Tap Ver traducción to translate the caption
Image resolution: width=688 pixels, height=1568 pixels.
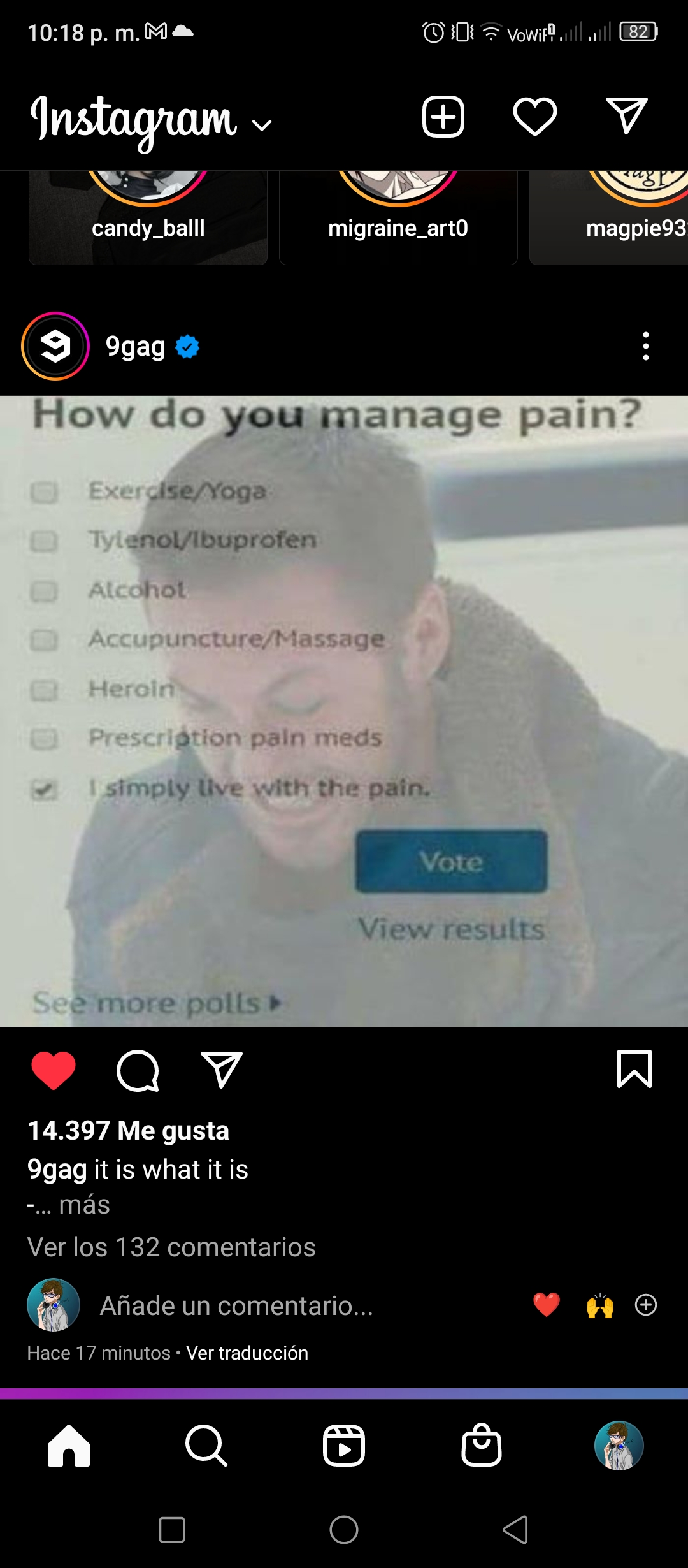(x=247, y=1353)
